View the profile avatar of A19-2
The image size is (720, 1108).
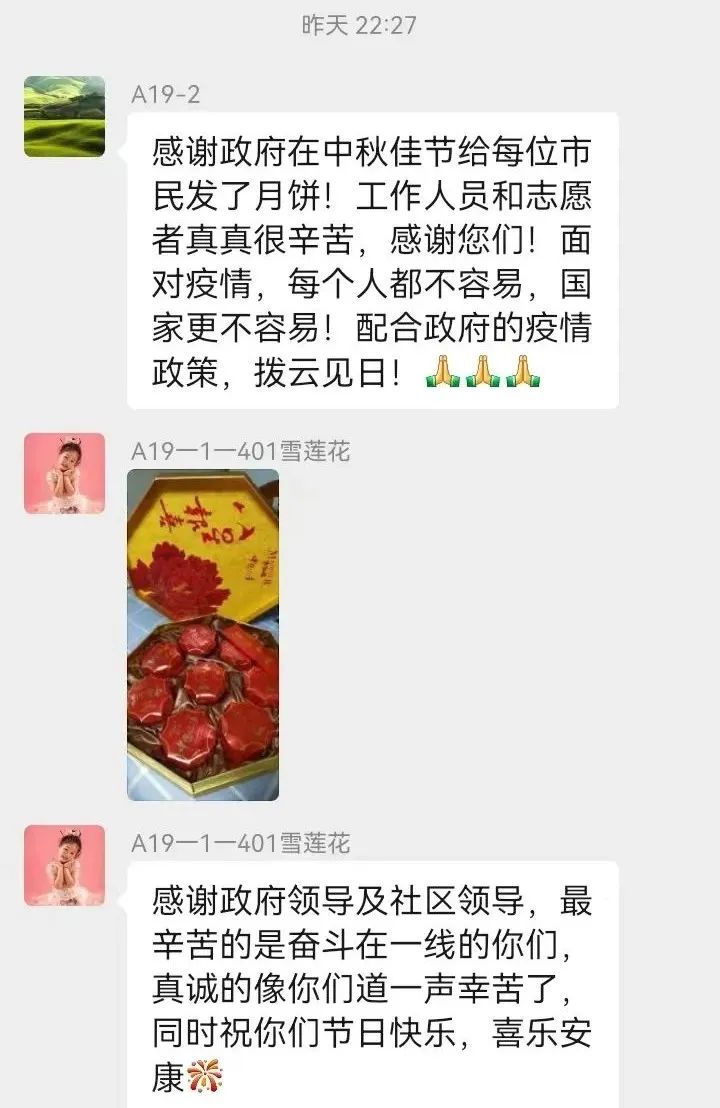[64, 116]
